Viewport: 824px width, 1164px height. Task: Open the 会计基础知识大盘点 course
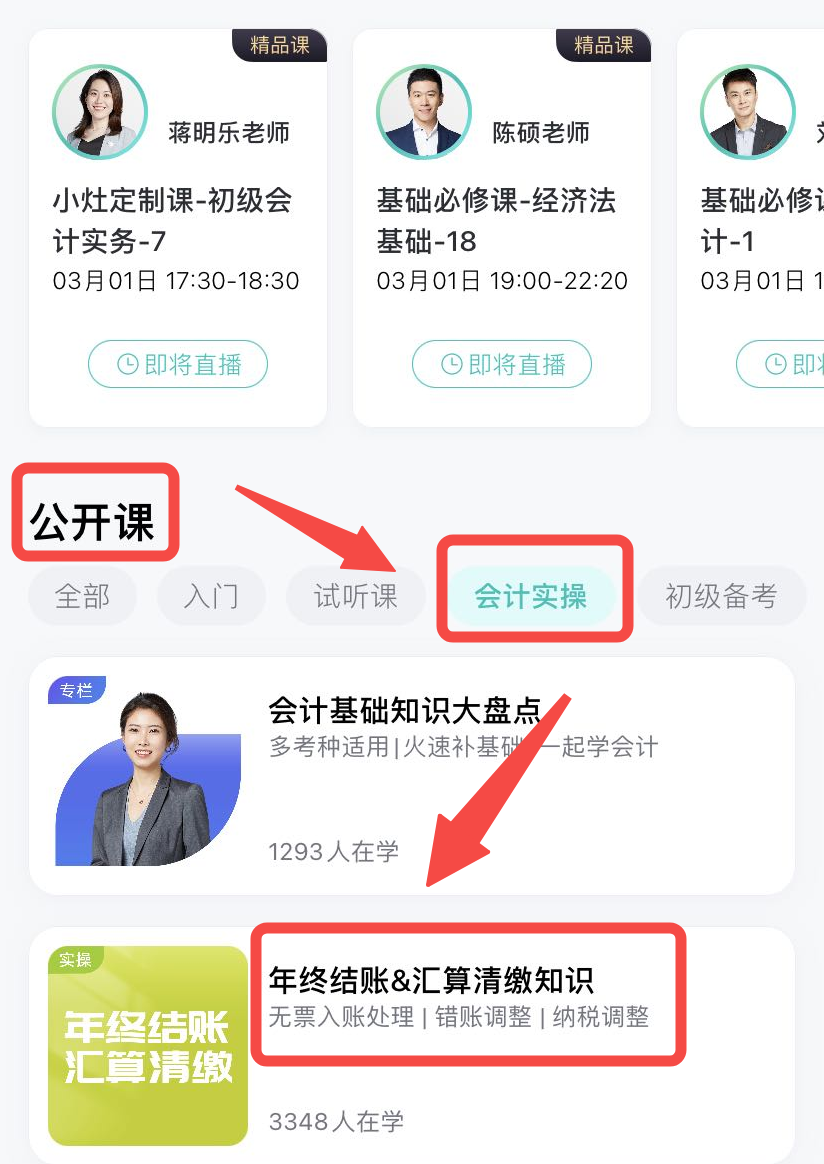click(412, 775)
